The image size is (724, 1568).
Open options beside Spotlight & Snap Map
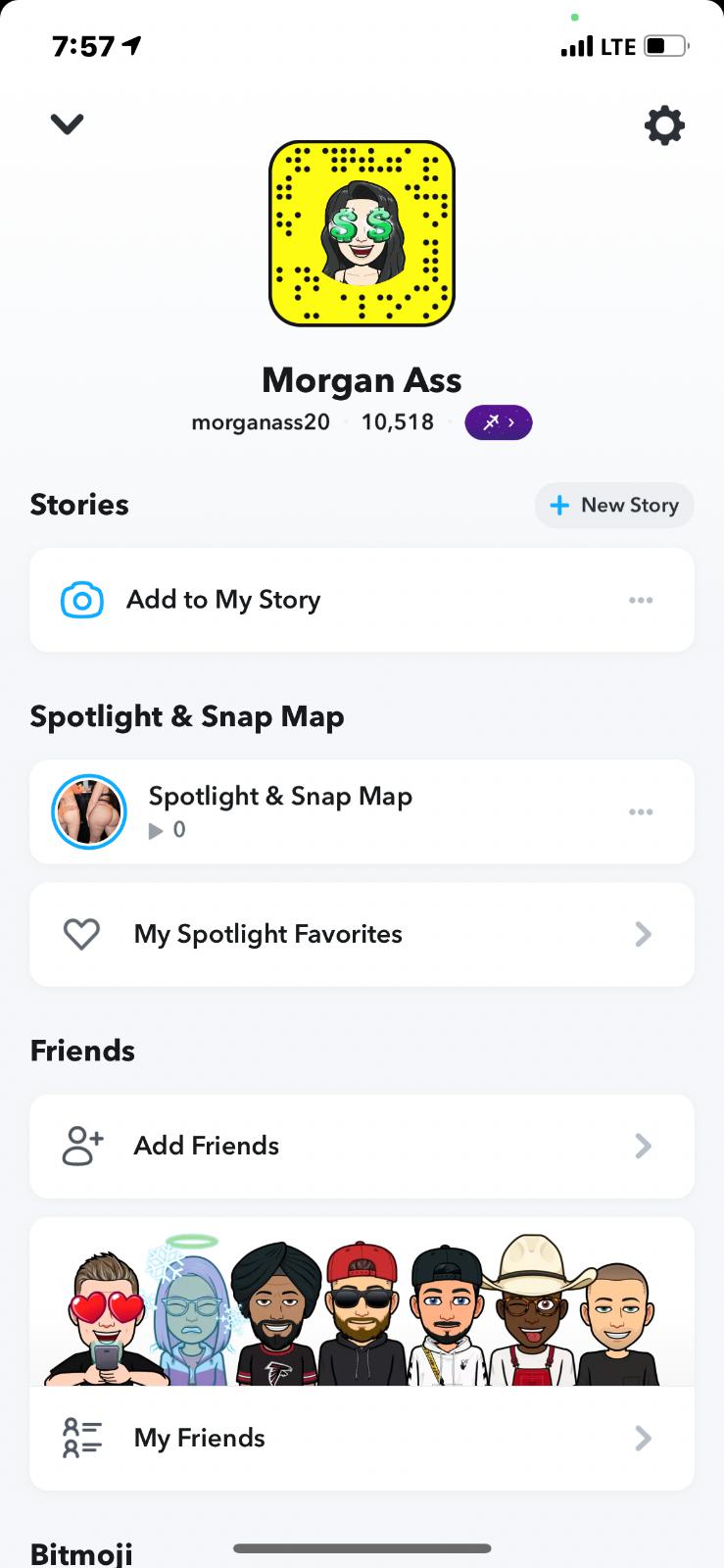(641, 811)
